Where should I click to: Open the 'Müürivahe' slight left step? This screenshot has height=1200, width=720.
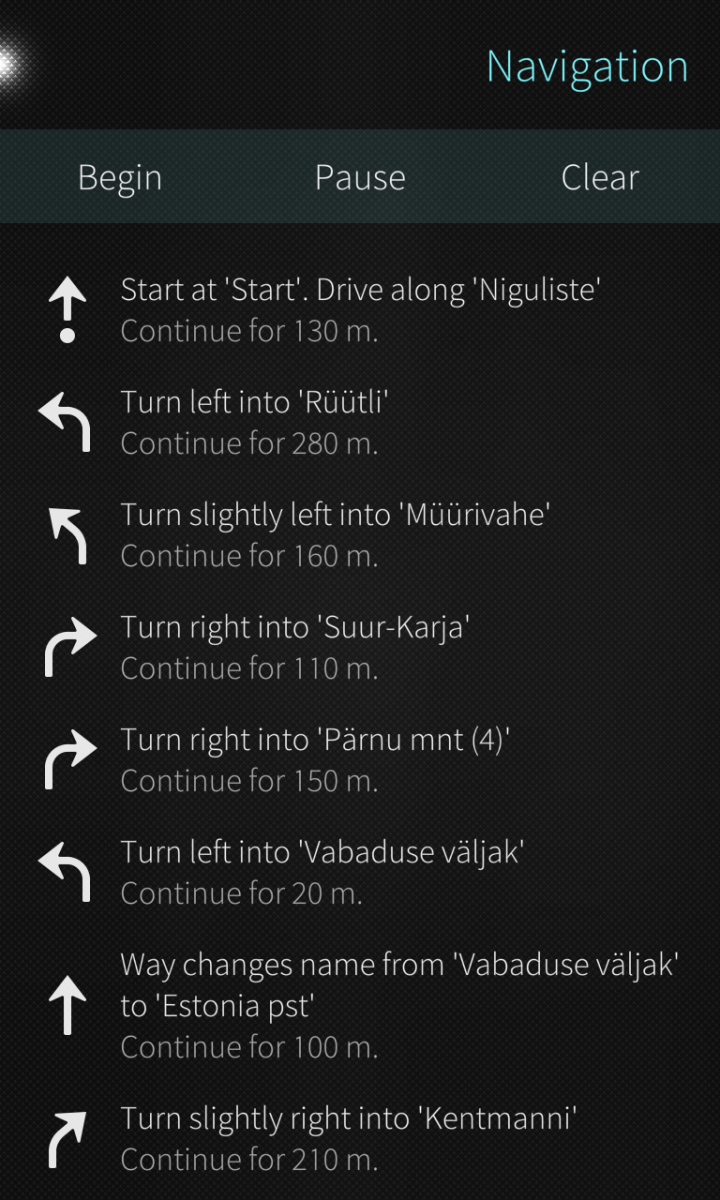[x=360, y=535]
